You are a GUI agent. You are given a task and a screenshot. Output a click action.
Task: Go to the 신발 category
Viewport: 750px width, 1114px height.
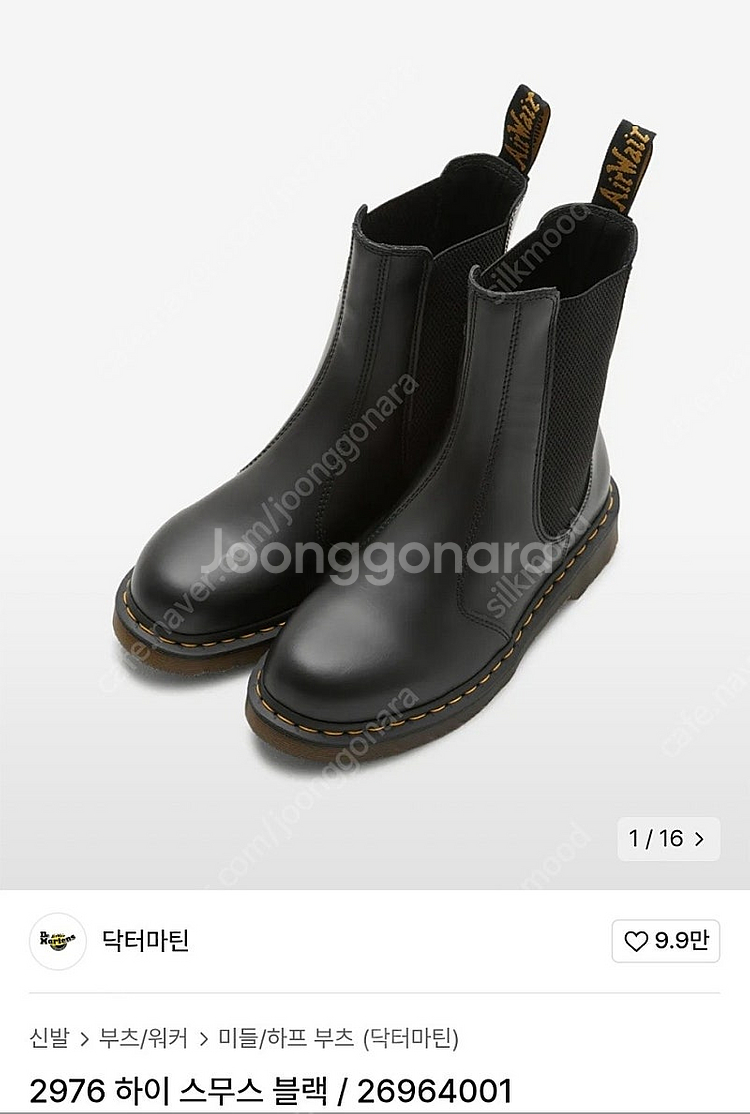[x=49, y=1038]
